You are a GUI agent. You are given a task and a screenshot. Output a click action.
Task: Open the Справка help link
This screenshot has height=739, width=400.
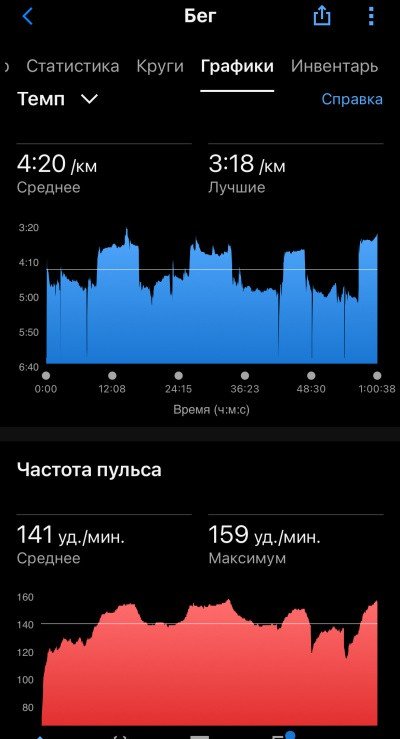(x=352, y=99)
